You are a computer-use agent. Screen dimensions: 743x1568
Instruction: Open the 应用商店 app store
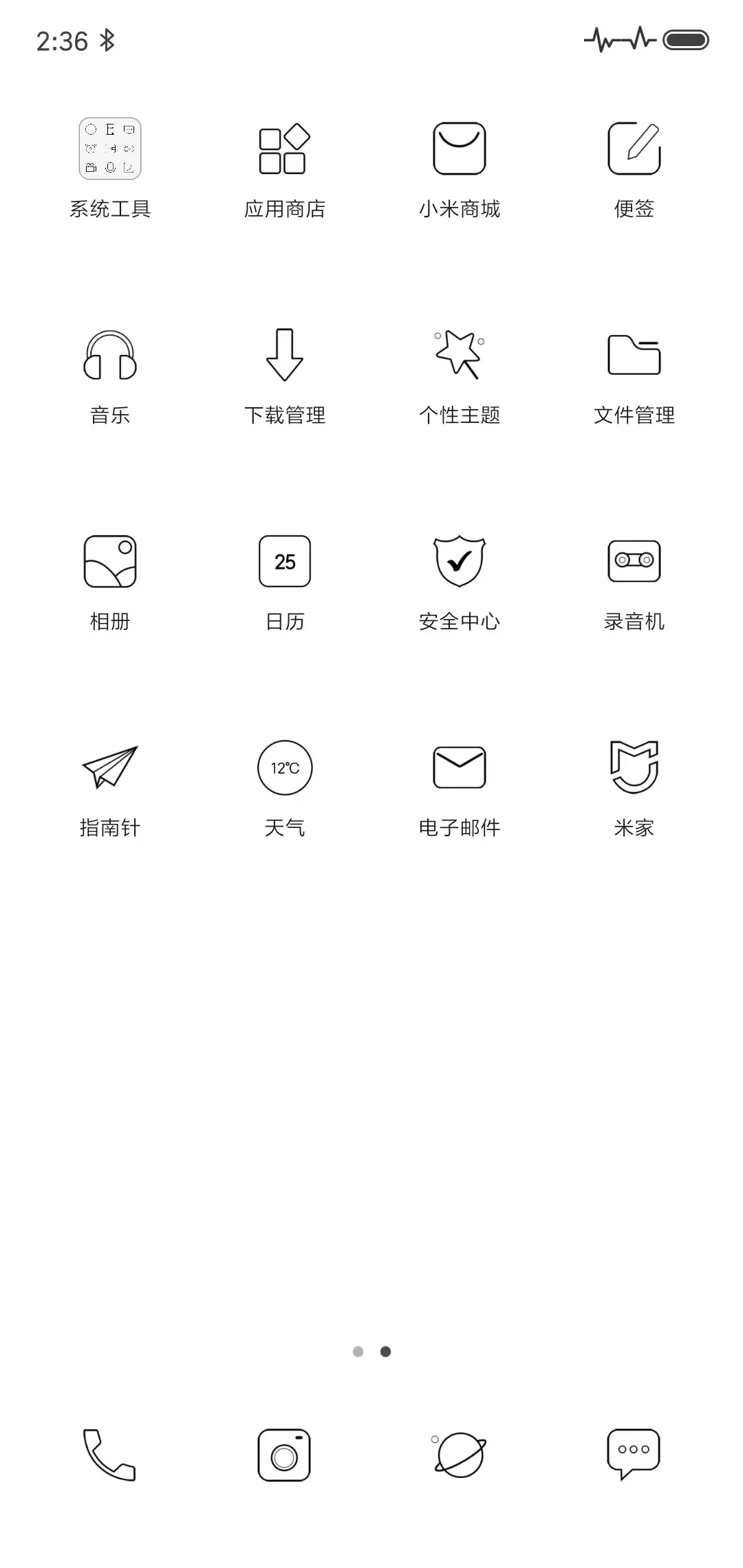tap(285, 149)
